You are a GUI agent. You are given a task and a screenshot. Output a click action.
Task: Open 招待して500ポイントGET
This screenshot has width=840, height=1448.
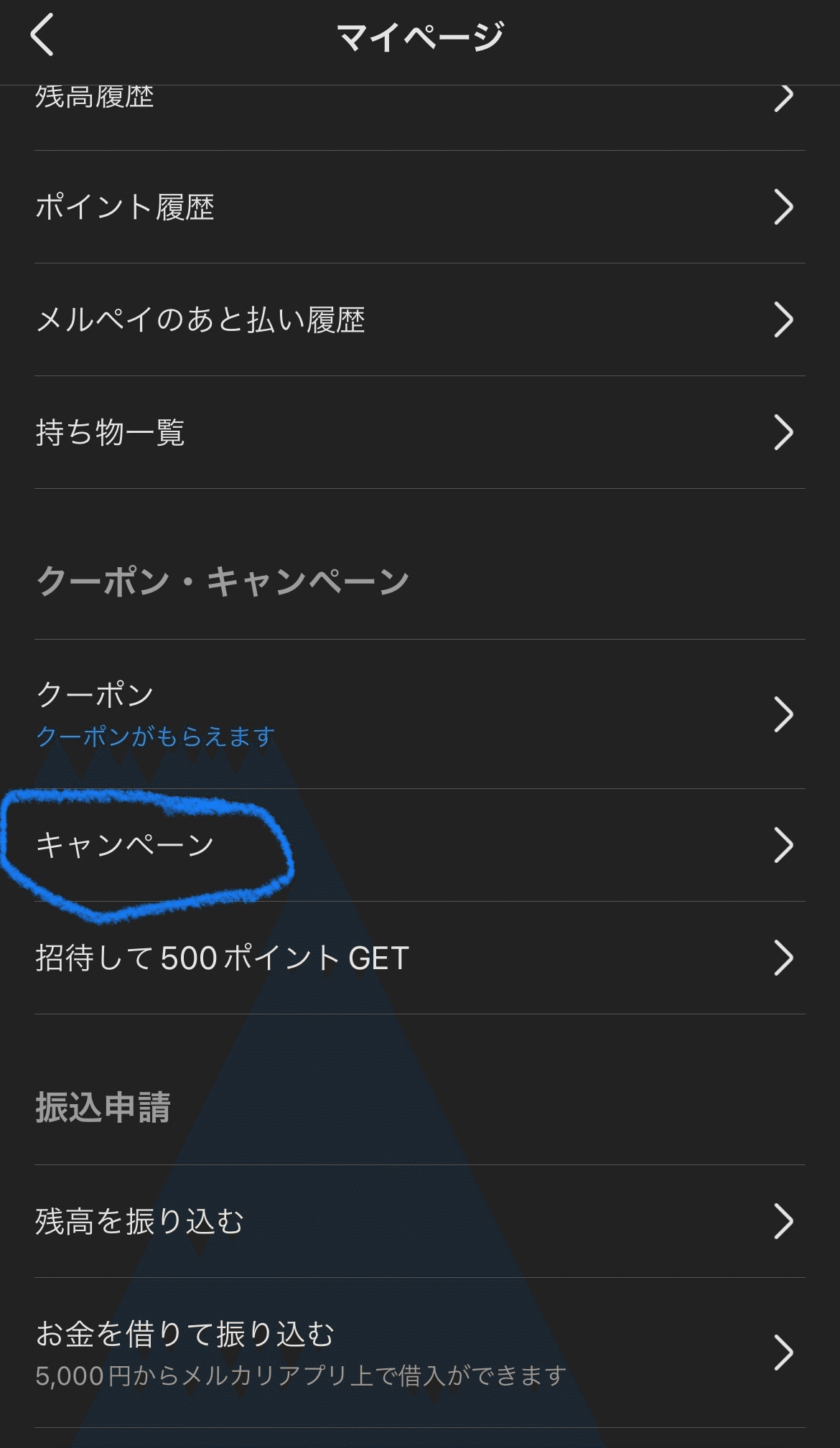419,958
